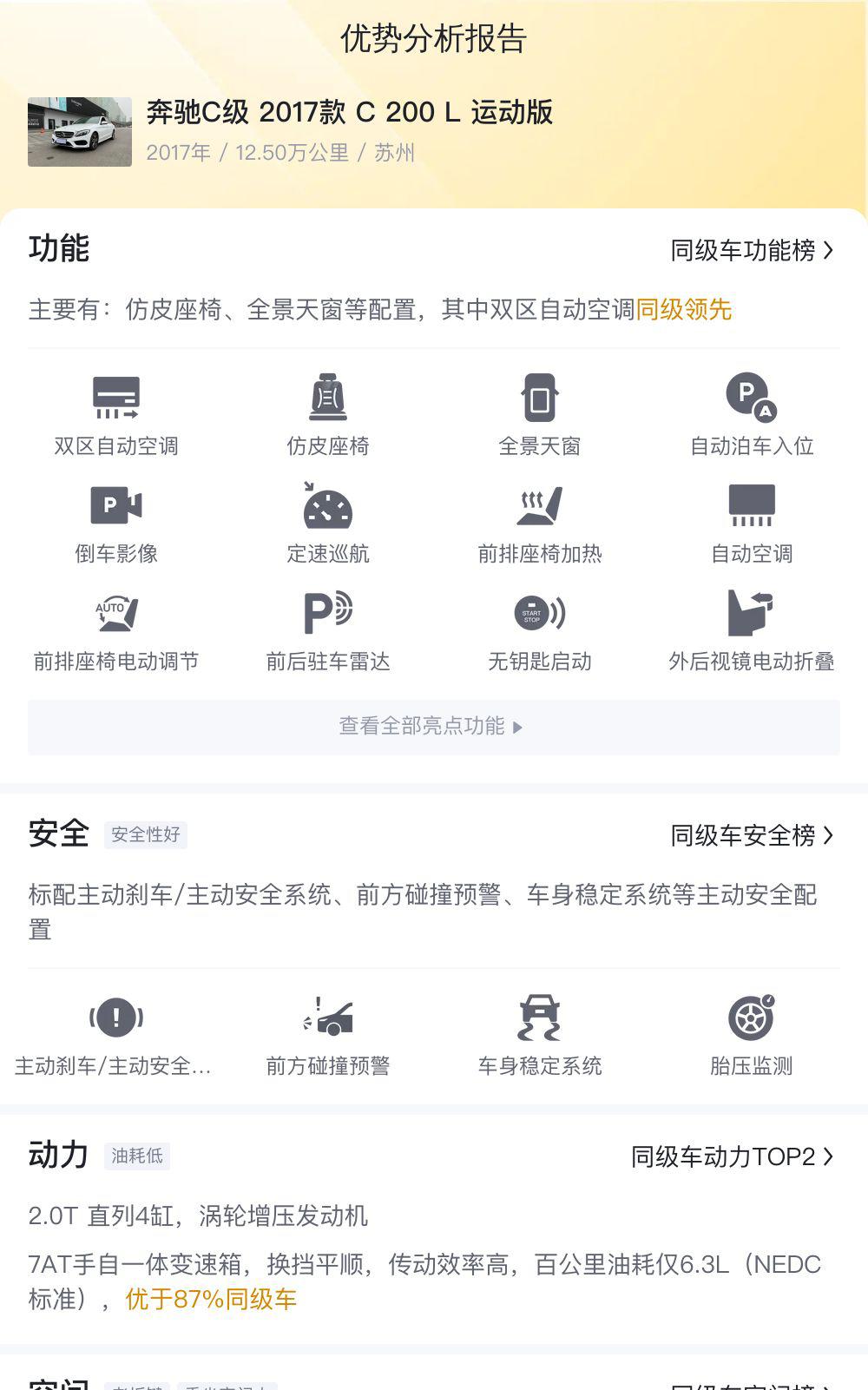Open the 同级车功能榜 ranking link
The width and height of the screenshot is (868, 1390).
coord(752,251)
